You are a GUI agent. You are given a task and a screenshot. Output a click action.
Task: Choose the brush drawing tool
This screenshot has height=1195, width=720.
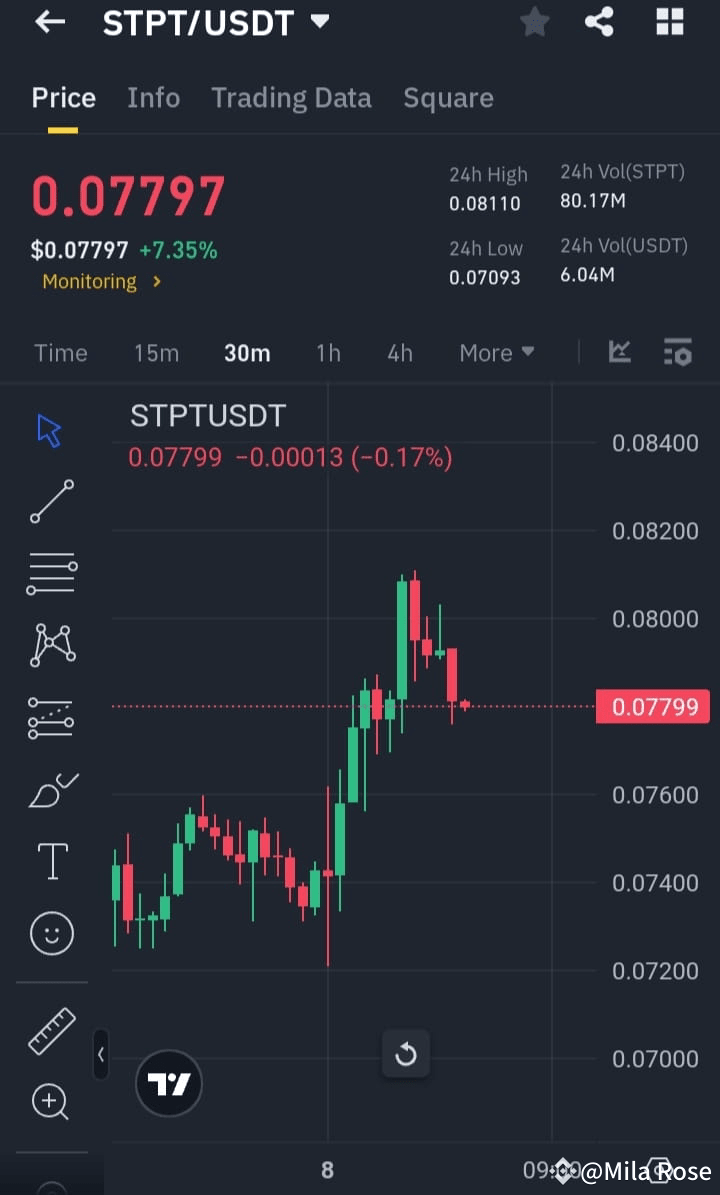50,789
